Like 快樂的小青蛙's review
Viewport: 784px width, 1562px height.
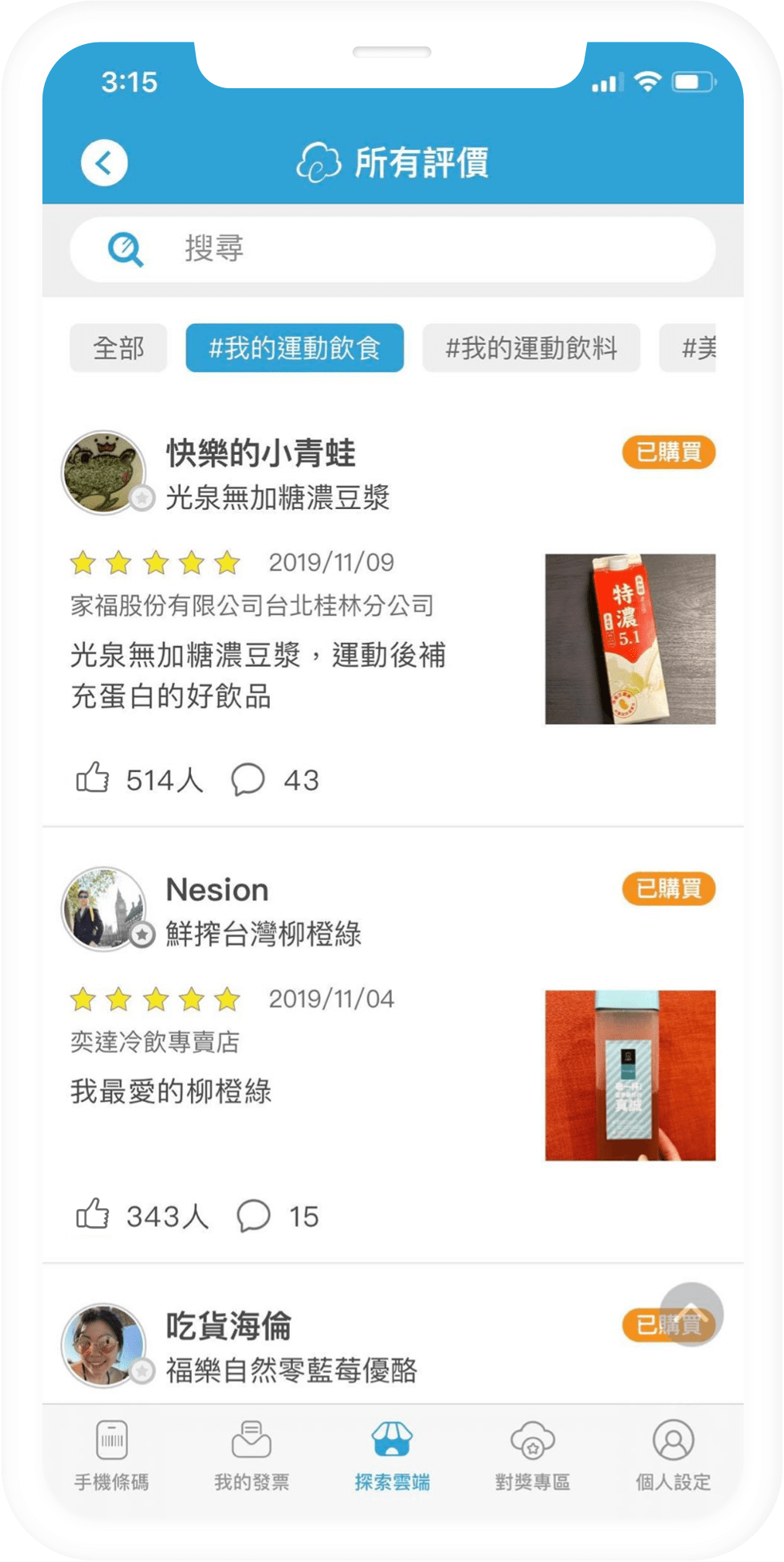click(x=93, y=778)
